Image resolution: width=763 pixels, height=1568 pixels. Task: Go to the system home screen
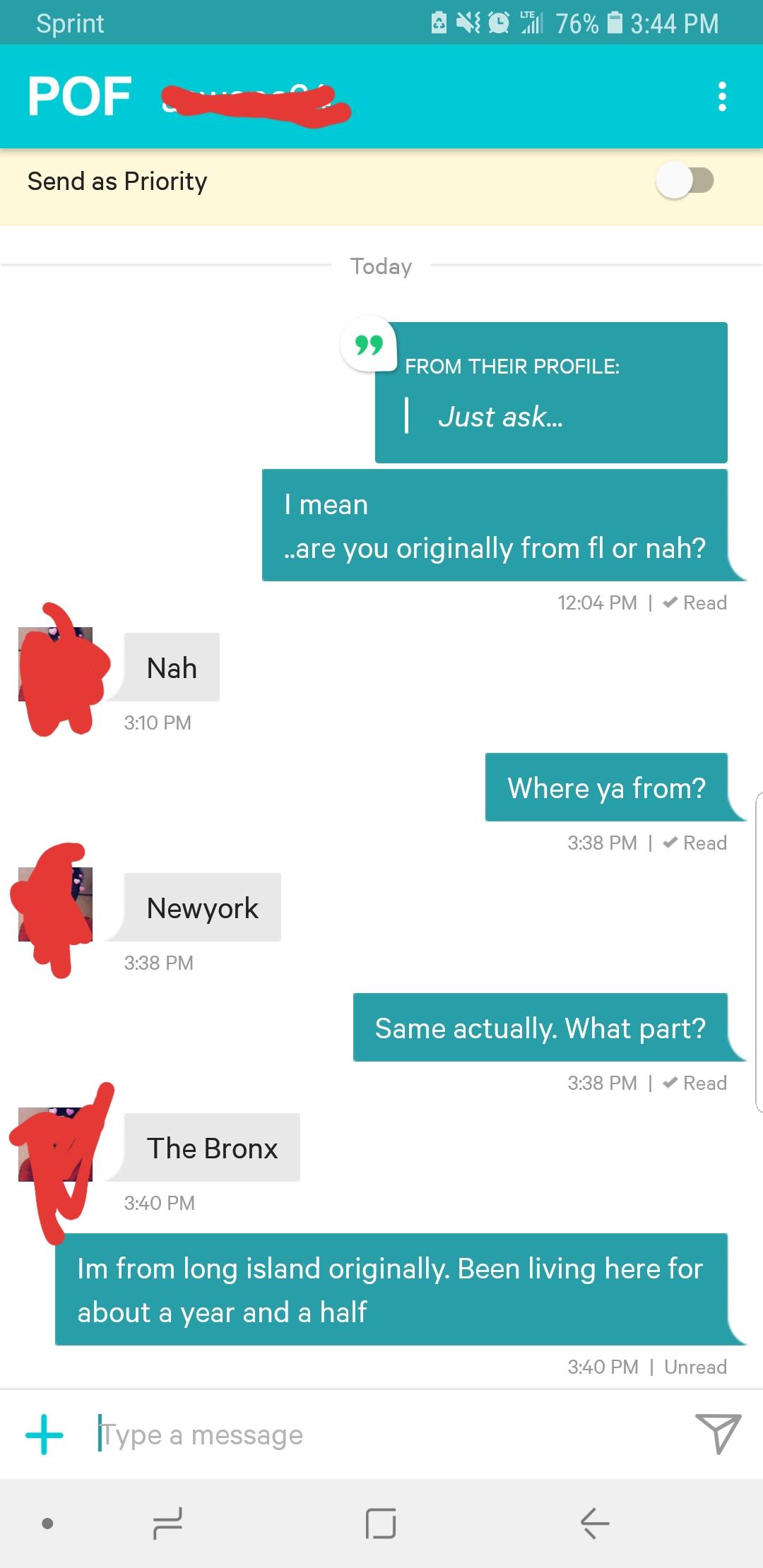click(x=381, y=1523)
